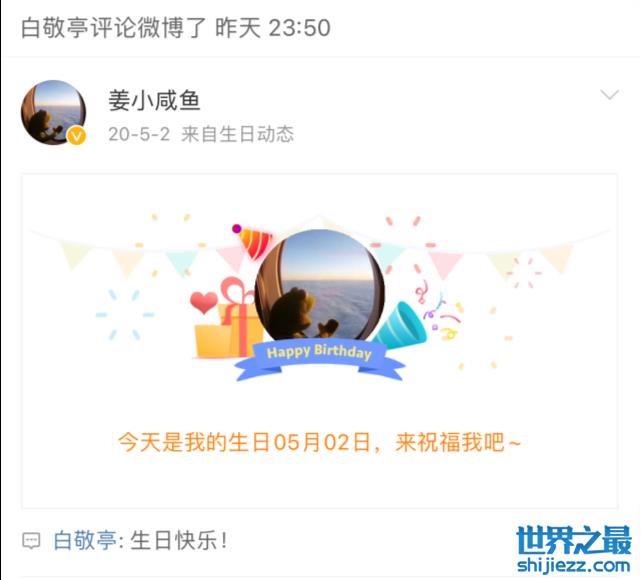The height and width of the screenshot is (580, 641).
Task: Tap the username 姜小咸鱼
Action: coord(154,99)
